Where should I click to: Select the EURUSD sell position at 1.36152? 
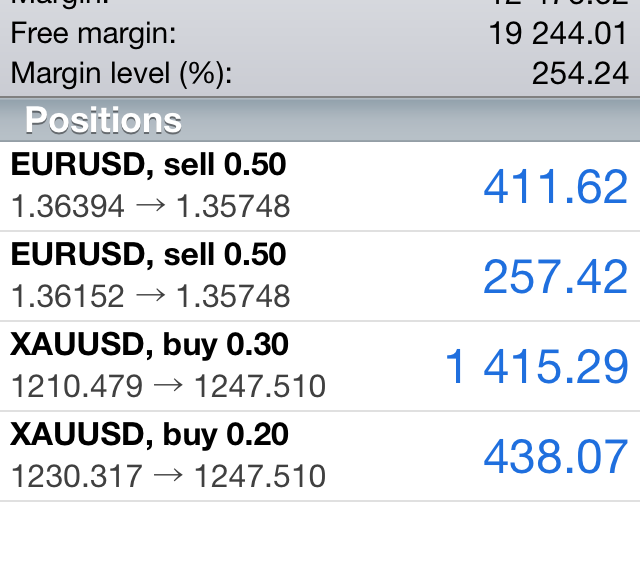coord(320,276)
